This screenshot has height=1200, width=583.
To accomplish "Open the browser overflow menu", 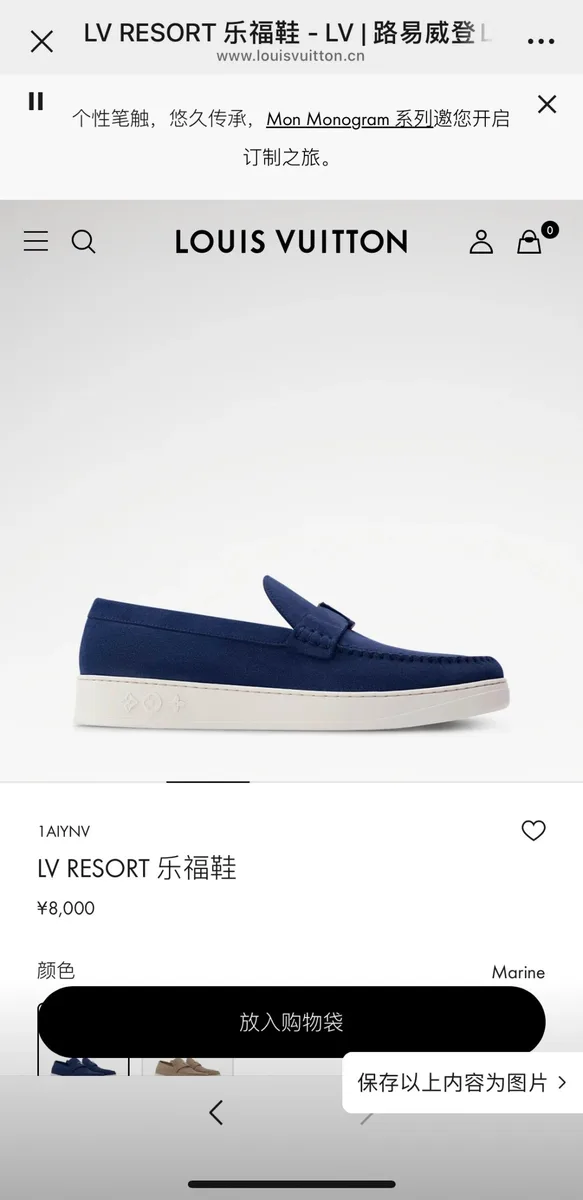I will point(540,41).
